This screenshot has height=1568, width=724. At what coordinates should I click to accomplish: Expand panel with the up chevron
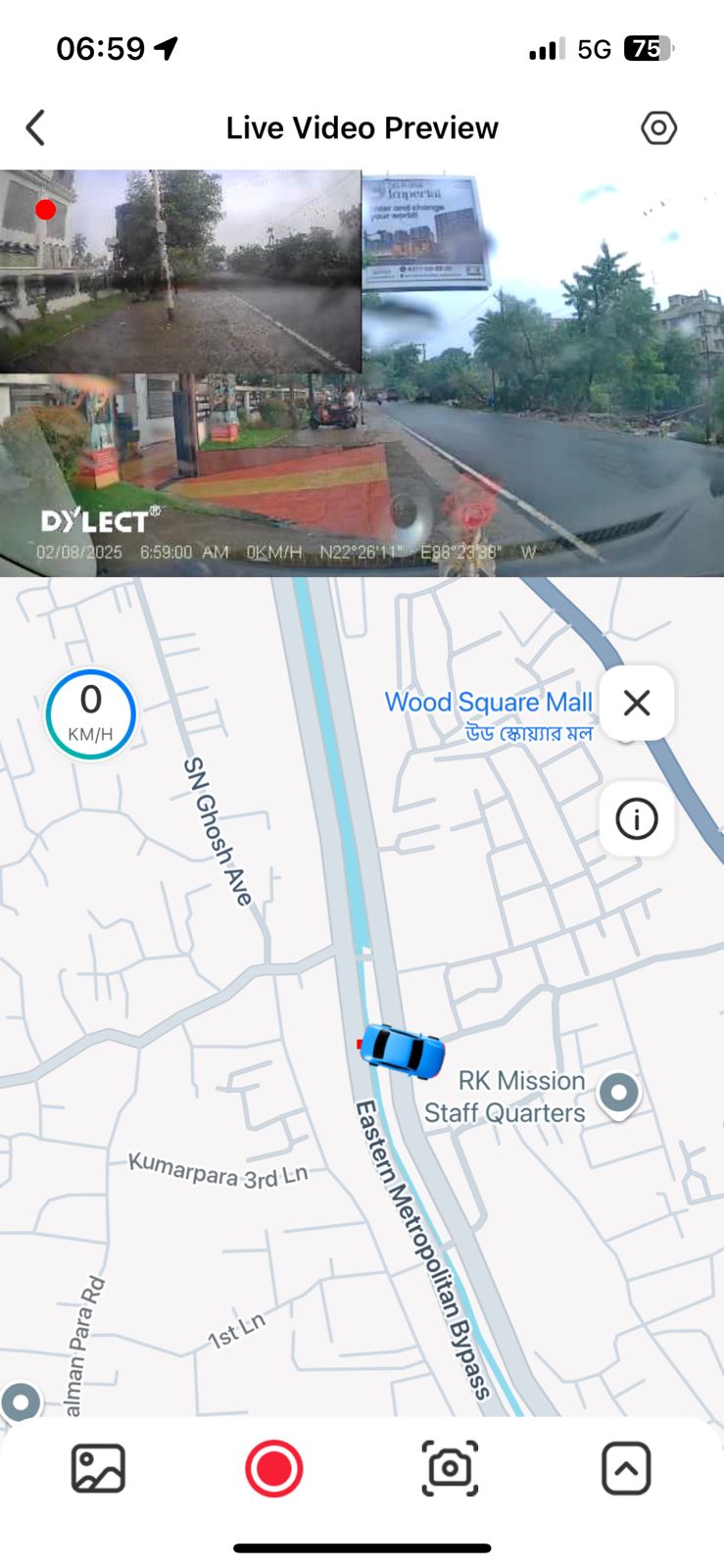point(626,1468)
